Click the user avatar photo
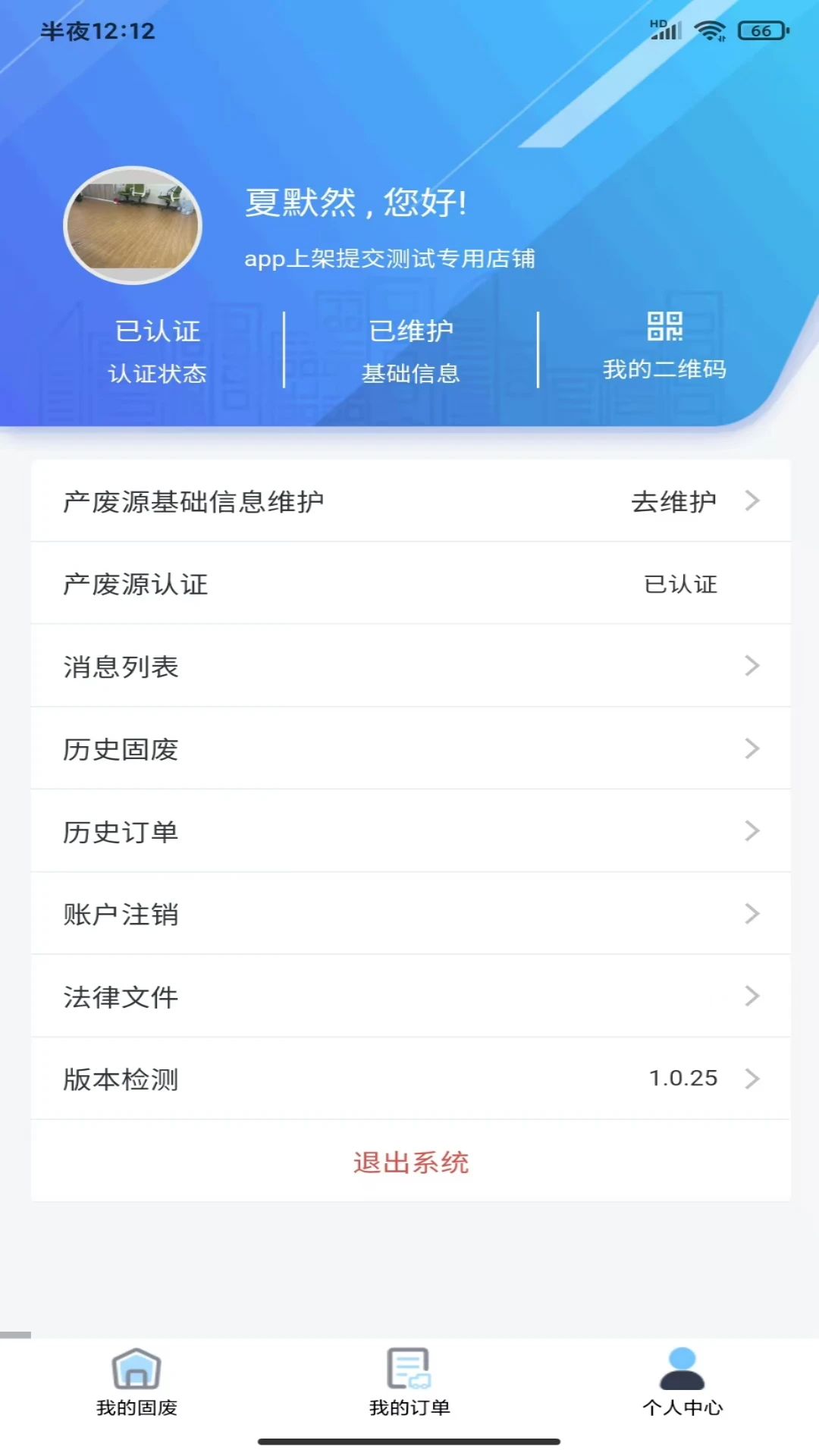The width and height of the screenshot is (819, 1456). pos(133,224)
